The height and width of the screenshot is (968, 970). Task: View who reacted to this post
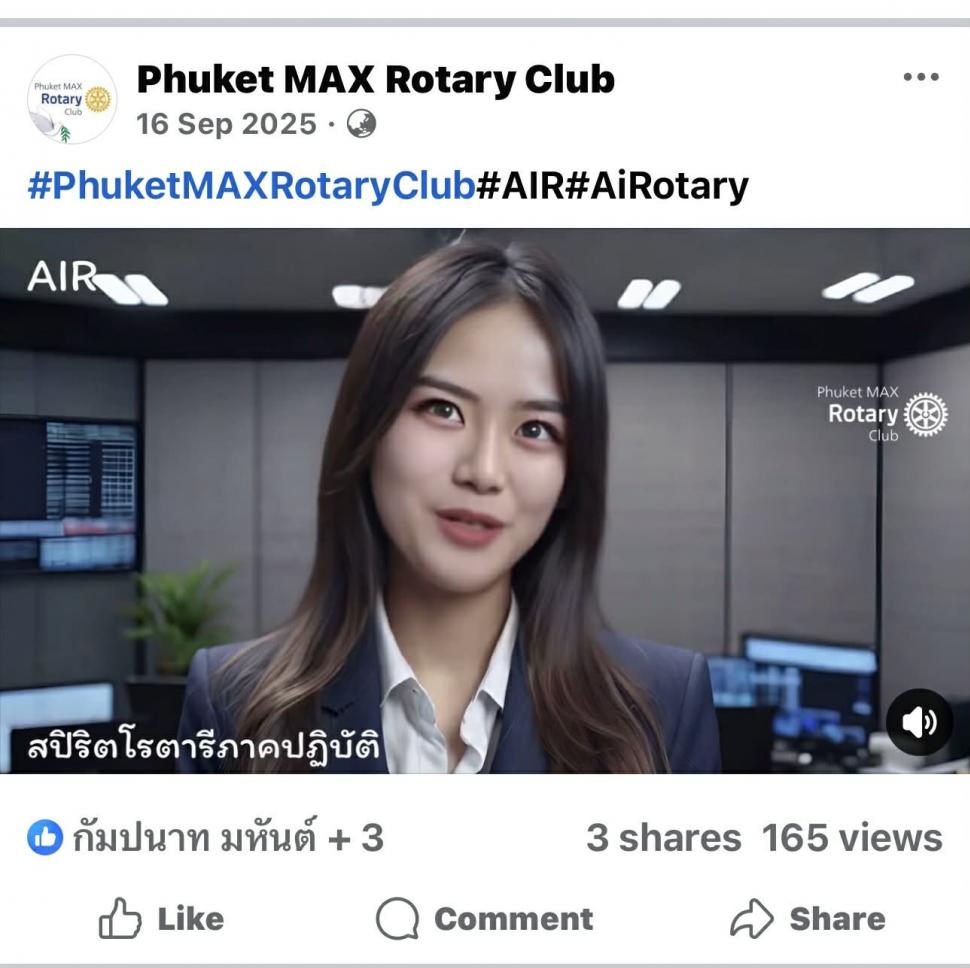[x=205, y=838]
